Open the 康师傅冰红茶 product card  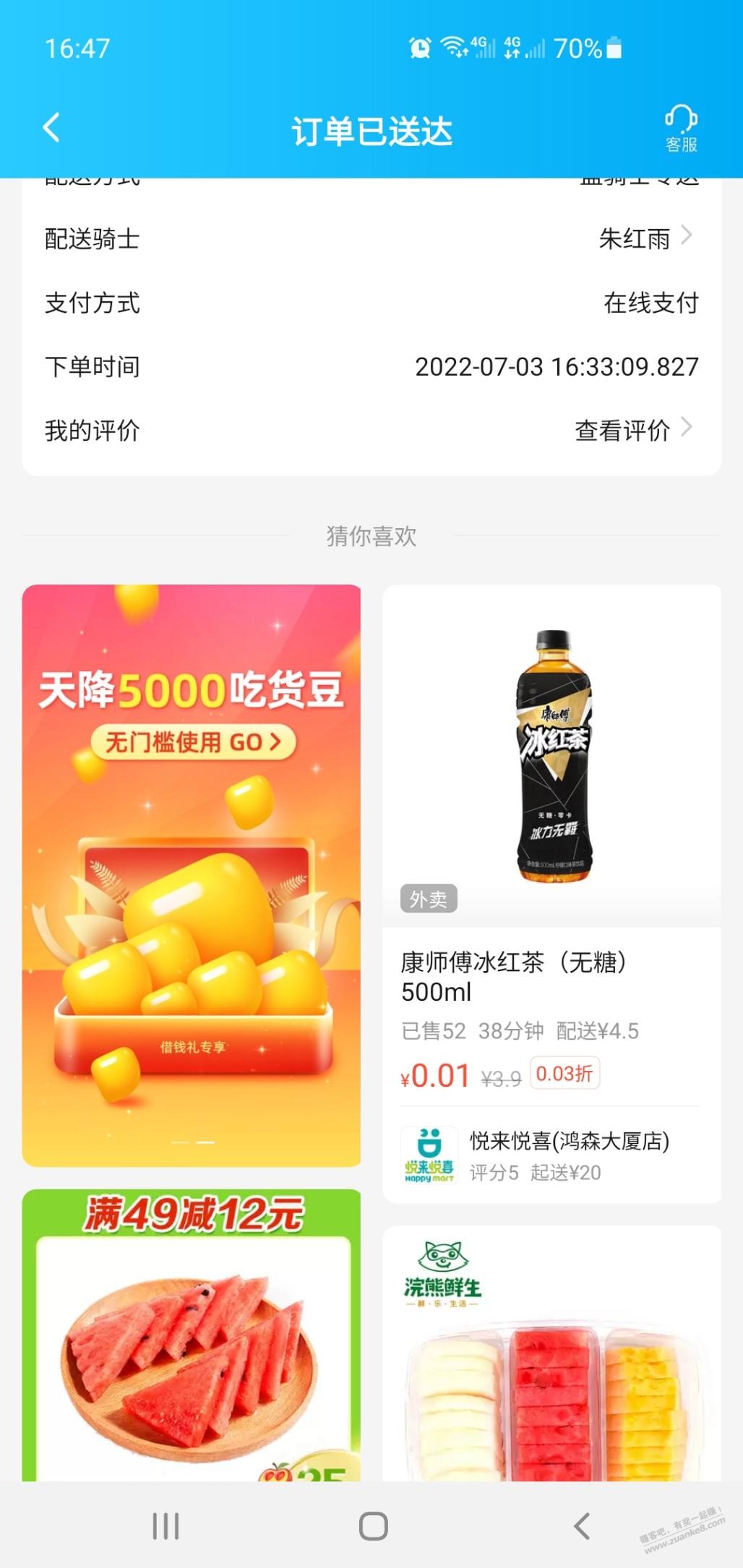[551, 831]
